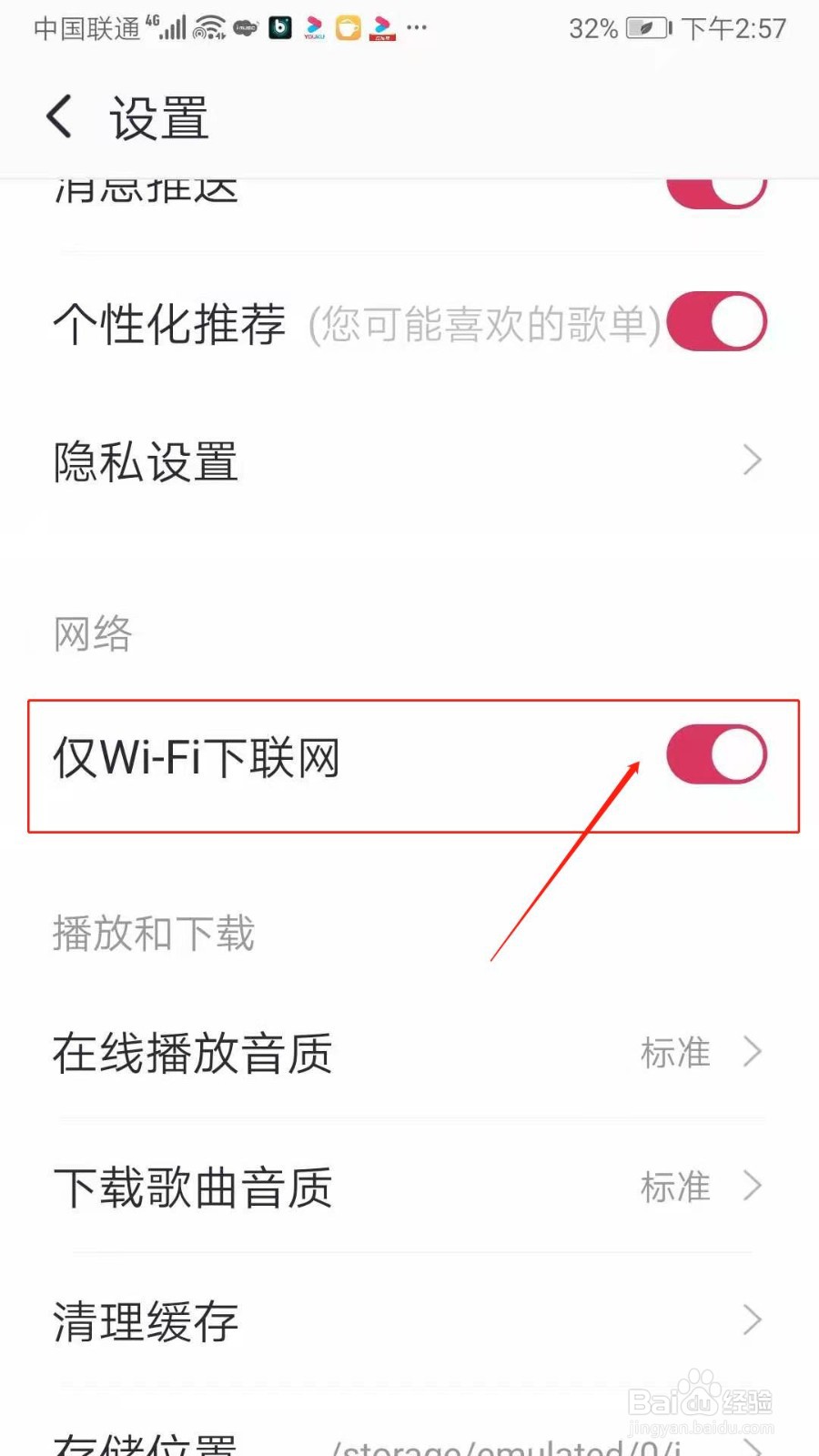The width and height of the screenshot is (819, 1456).
Task: Tap the 标准 label beside 在线播放音质
Action: 675,1054
